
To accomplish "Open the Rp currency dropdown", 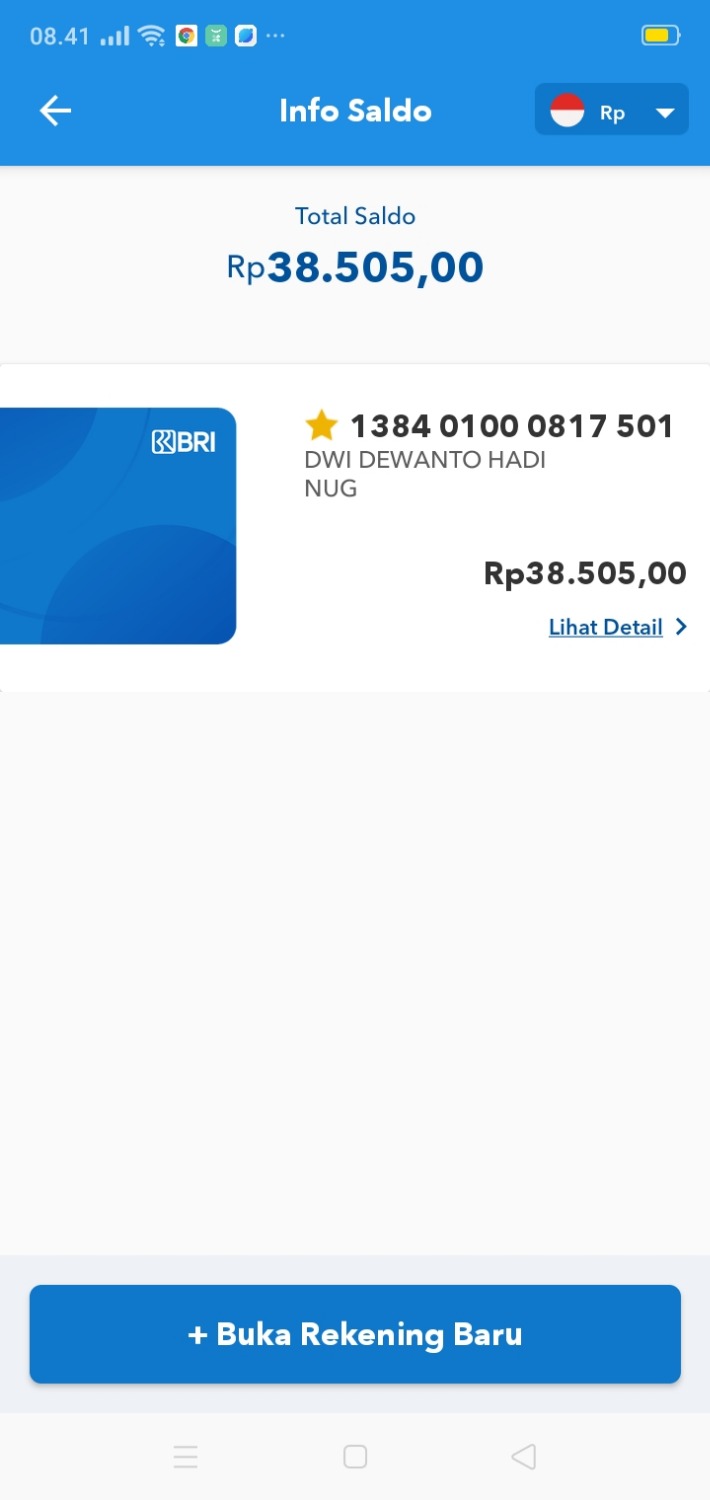I will [x=612, y=111].
